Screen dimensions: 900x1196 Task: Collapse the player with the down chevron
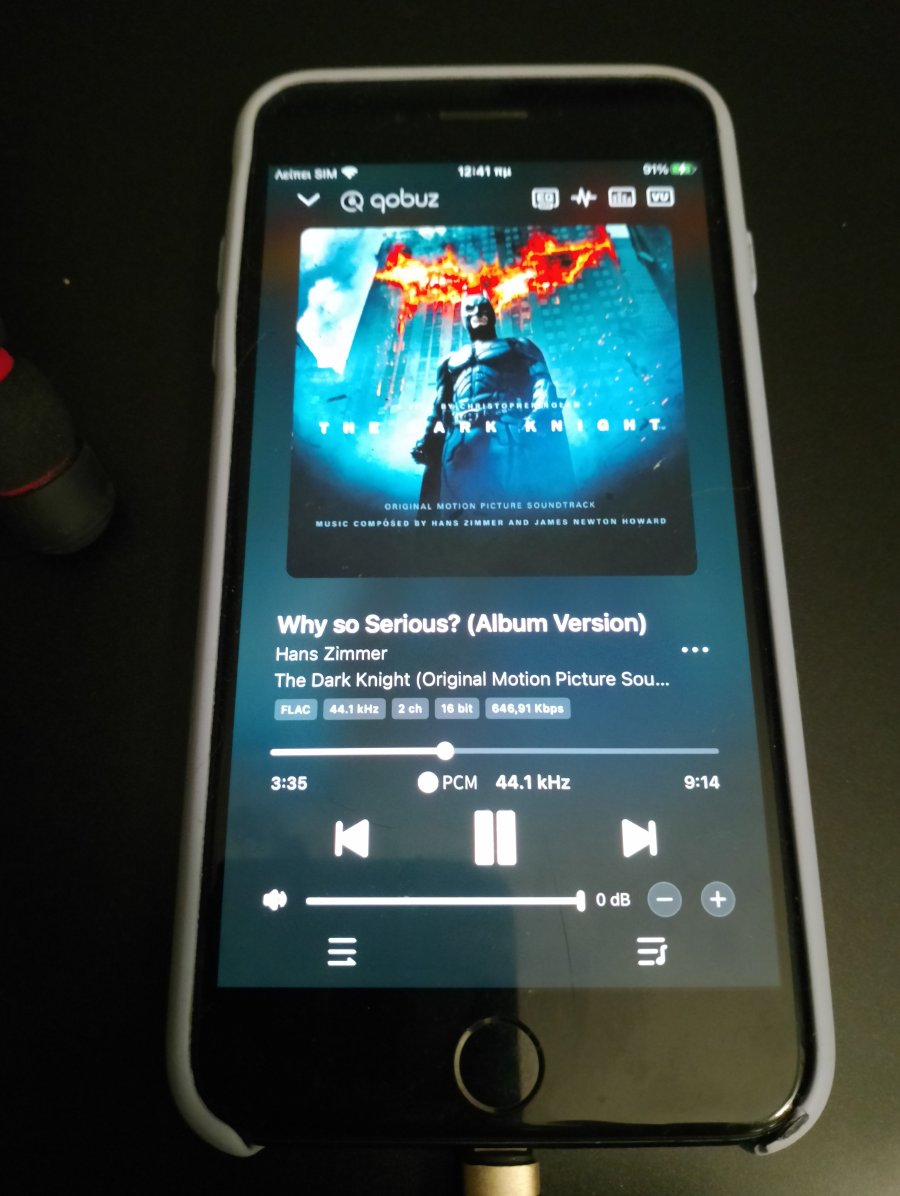pos(308,201)
